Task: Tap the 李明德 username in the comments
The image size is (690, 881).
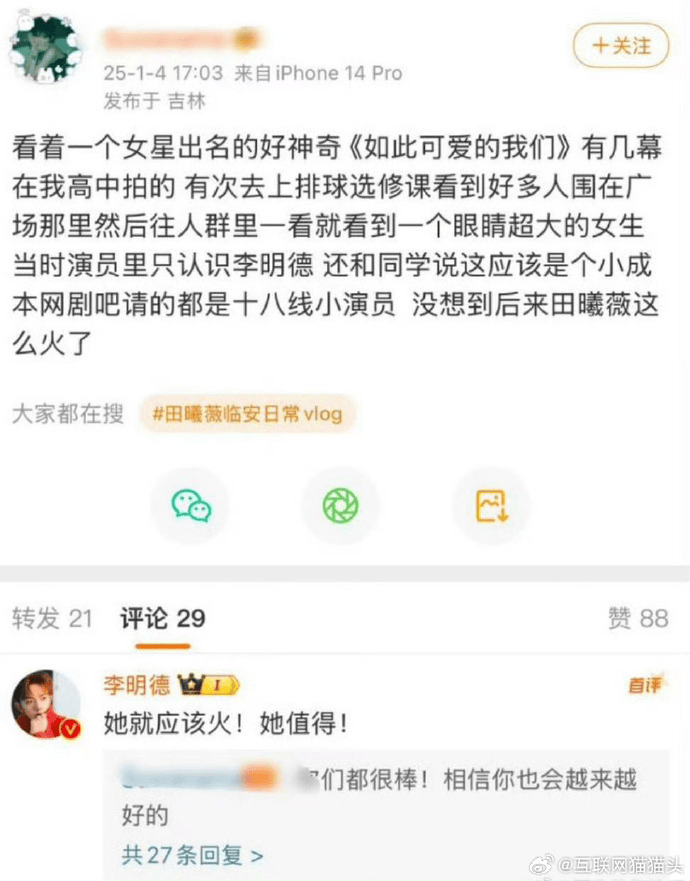Action: coord(137,685)
